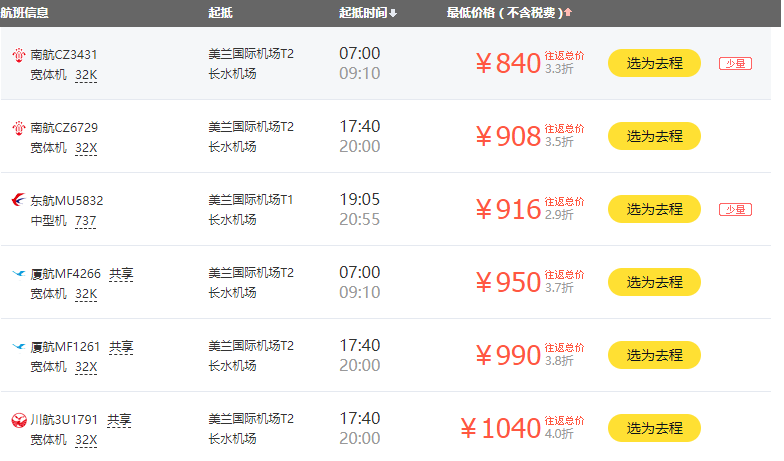Check 共享 codeshare info for MF4266
Viewport: 784px width, 461px height.
[x=121, y=273]
